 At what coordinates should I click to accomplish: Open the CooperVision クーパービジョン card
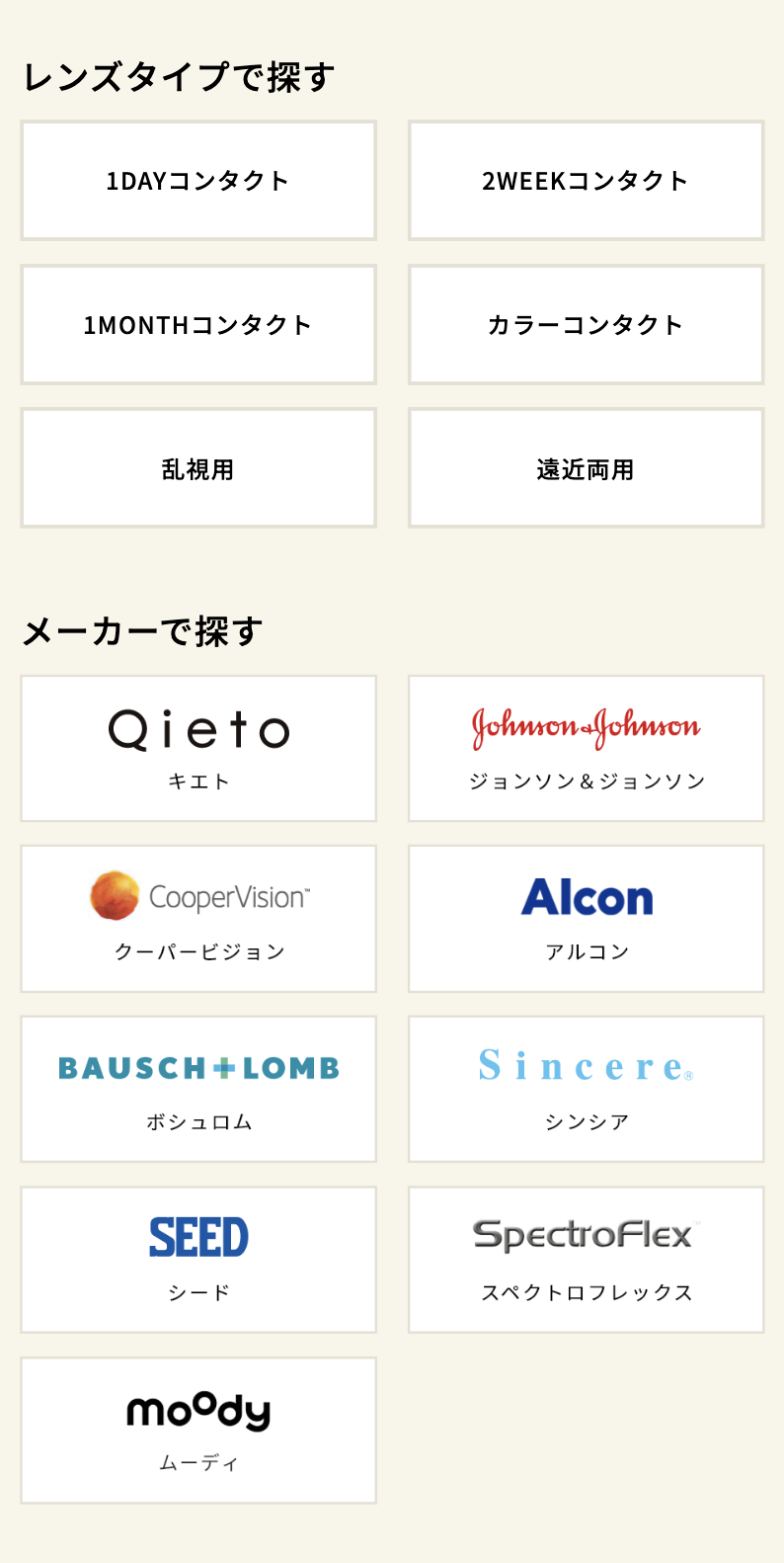tap(198, 919)
